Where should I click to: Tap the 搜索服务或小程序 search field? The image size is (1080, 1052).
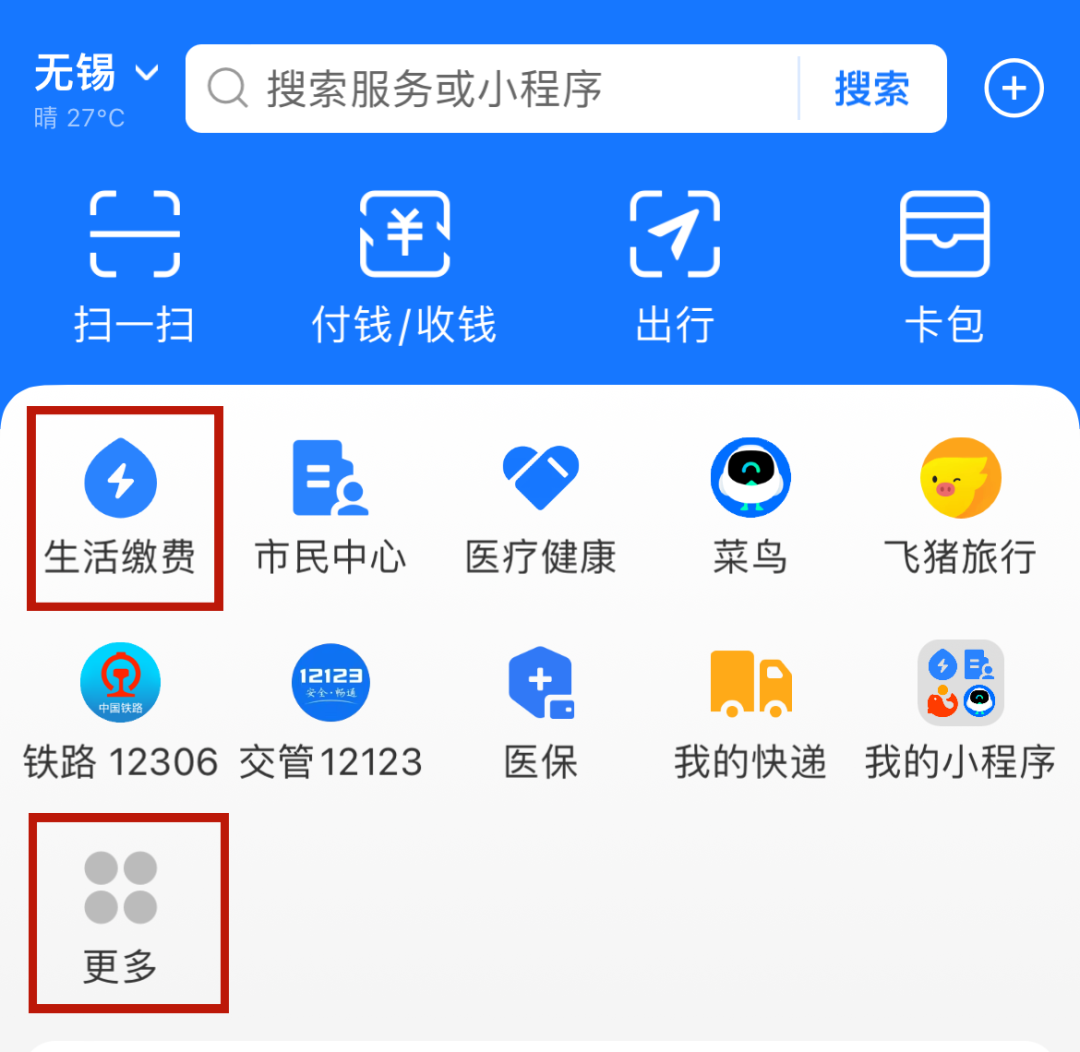tap(492, 89)
